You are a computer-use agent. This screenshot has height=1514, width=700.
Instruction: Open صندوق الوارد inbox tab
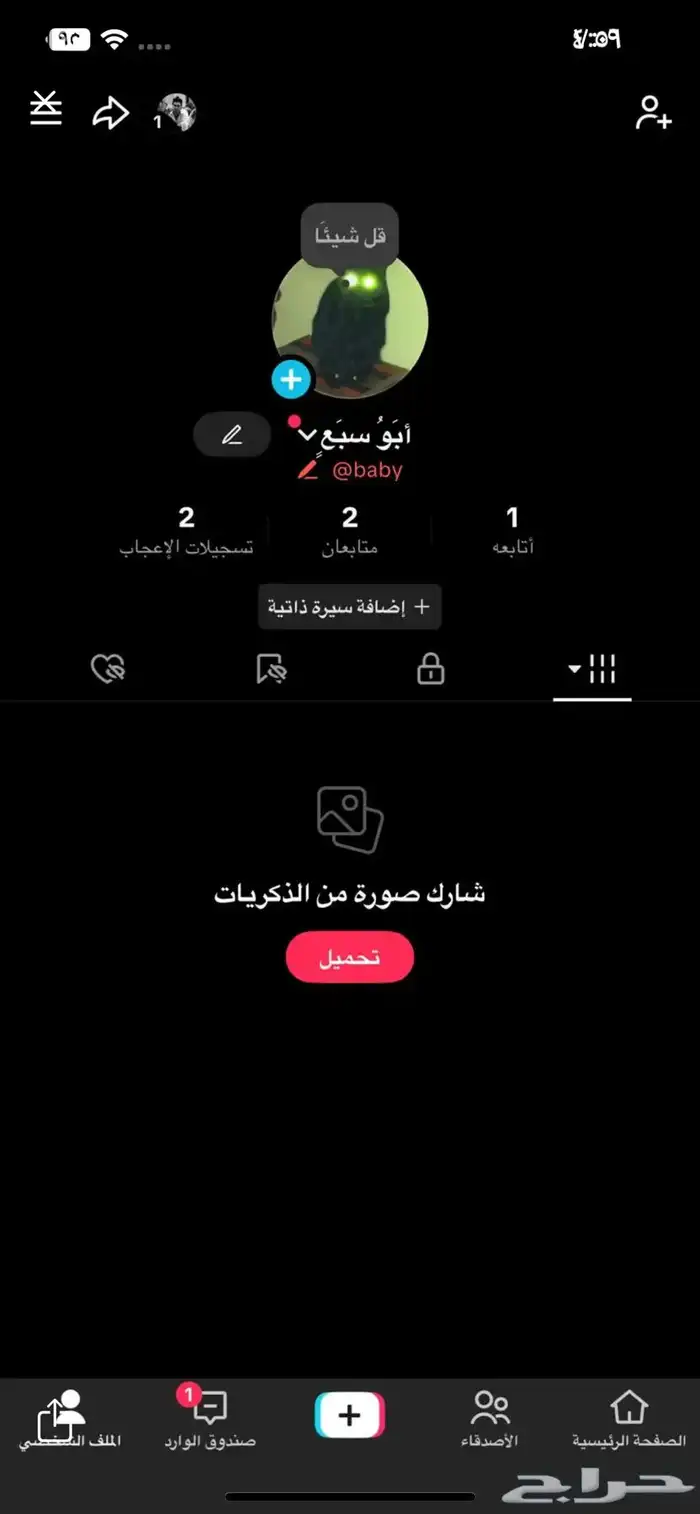210,1418
